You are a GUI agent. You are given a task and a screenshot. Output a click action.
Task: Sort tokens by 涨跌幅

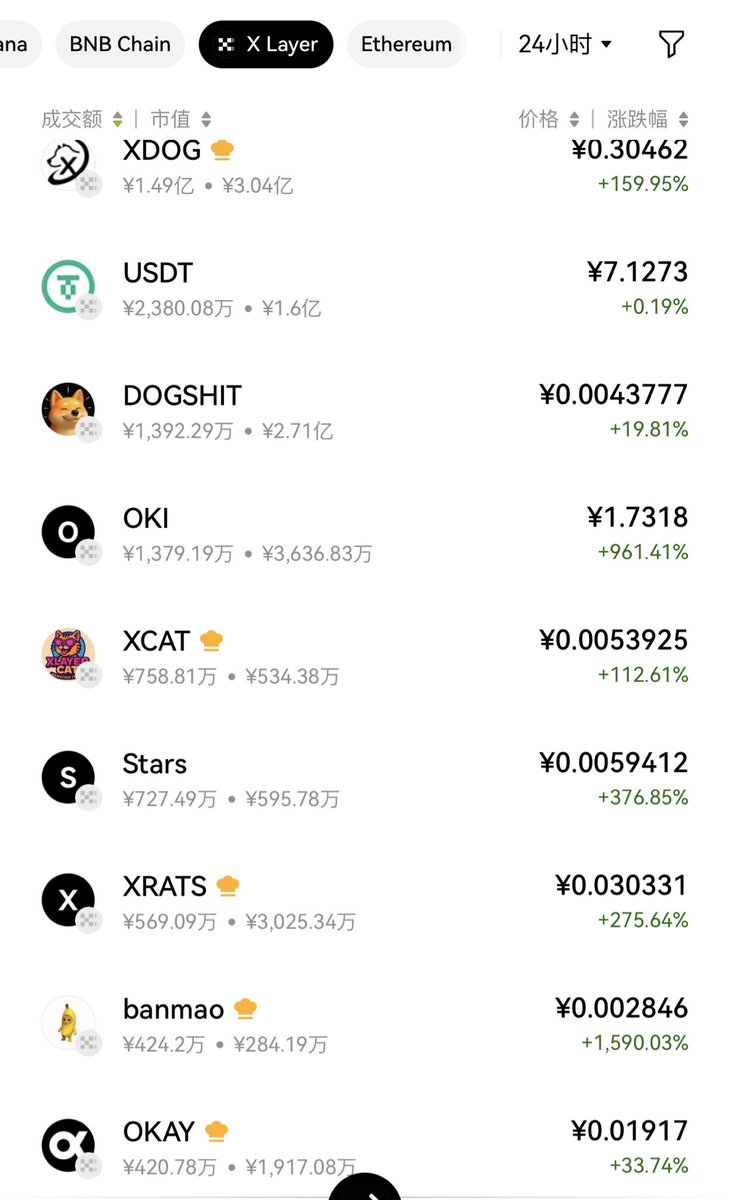coord(648,119)
